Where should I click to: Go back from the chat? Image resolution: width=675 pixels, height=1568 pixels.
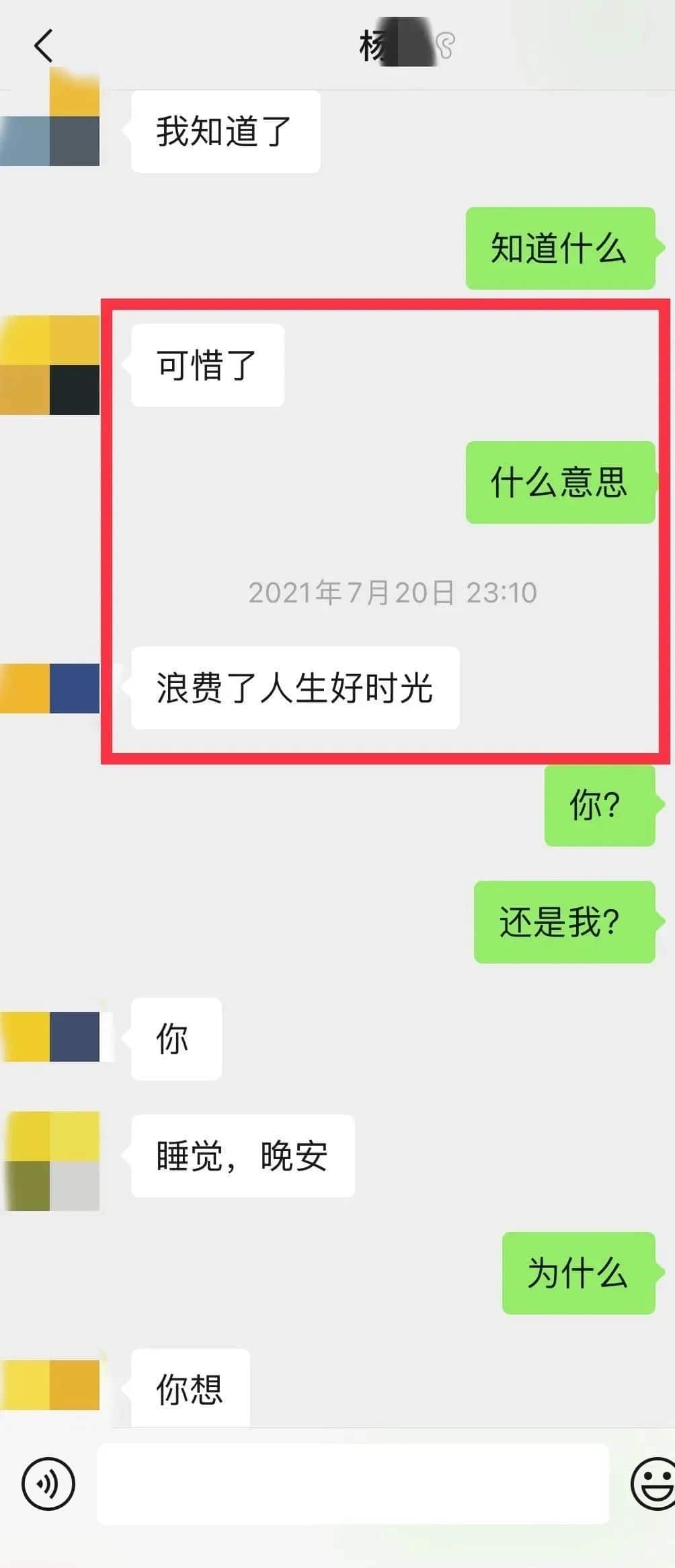pyautogui.click(x=43, y=46)
